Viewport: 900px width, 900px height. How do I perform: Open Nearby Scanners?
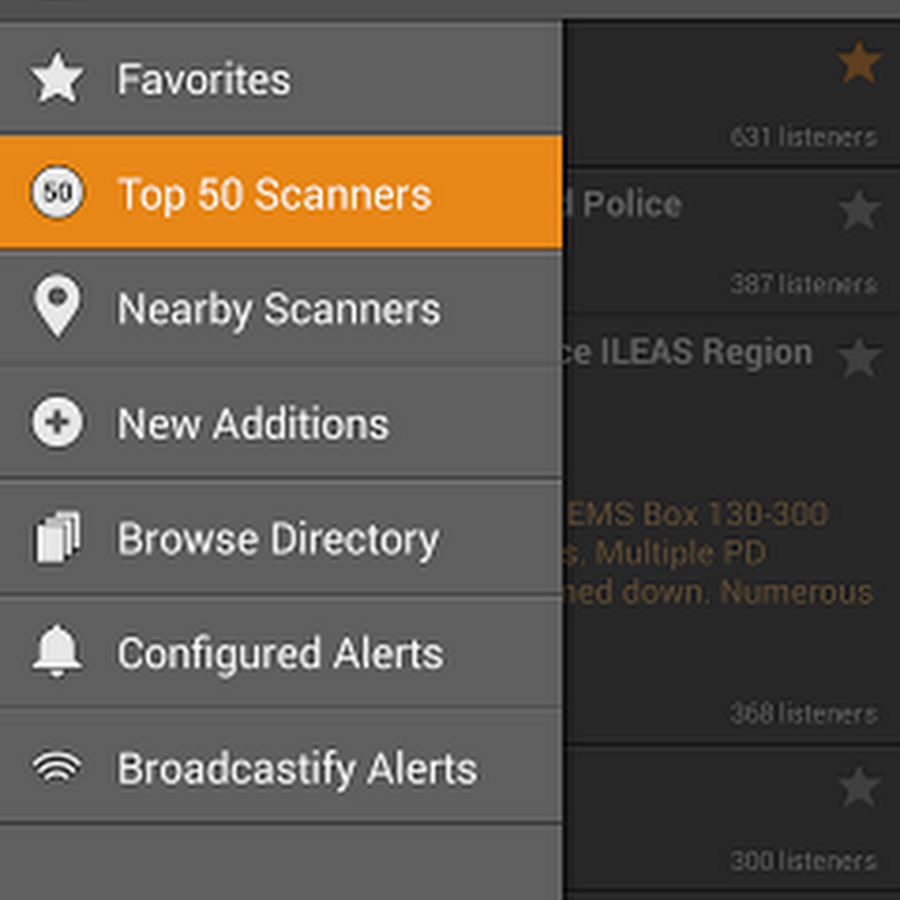pyautogui.click(x=278, y=309)
